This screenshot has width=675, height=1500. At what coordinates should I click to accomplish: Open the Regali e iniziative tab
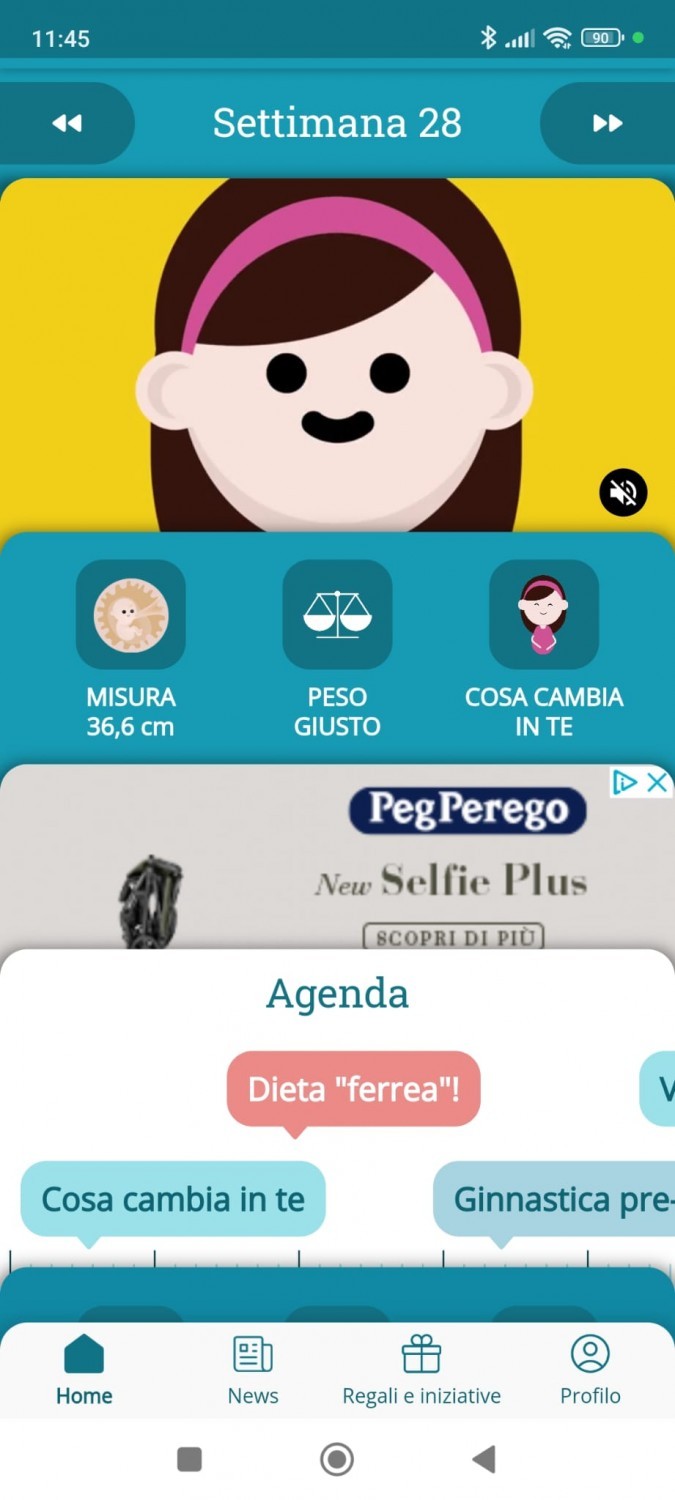click(421, 1370)
